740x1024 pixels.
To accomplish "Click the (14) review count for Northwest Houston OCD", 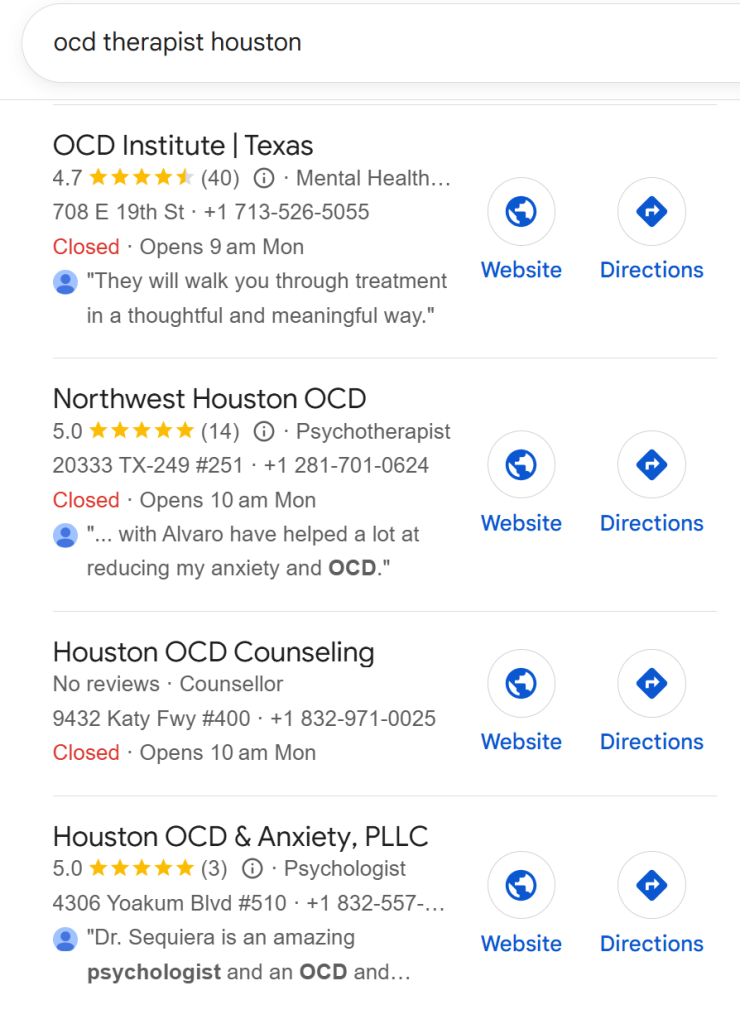I will [221, 432].
